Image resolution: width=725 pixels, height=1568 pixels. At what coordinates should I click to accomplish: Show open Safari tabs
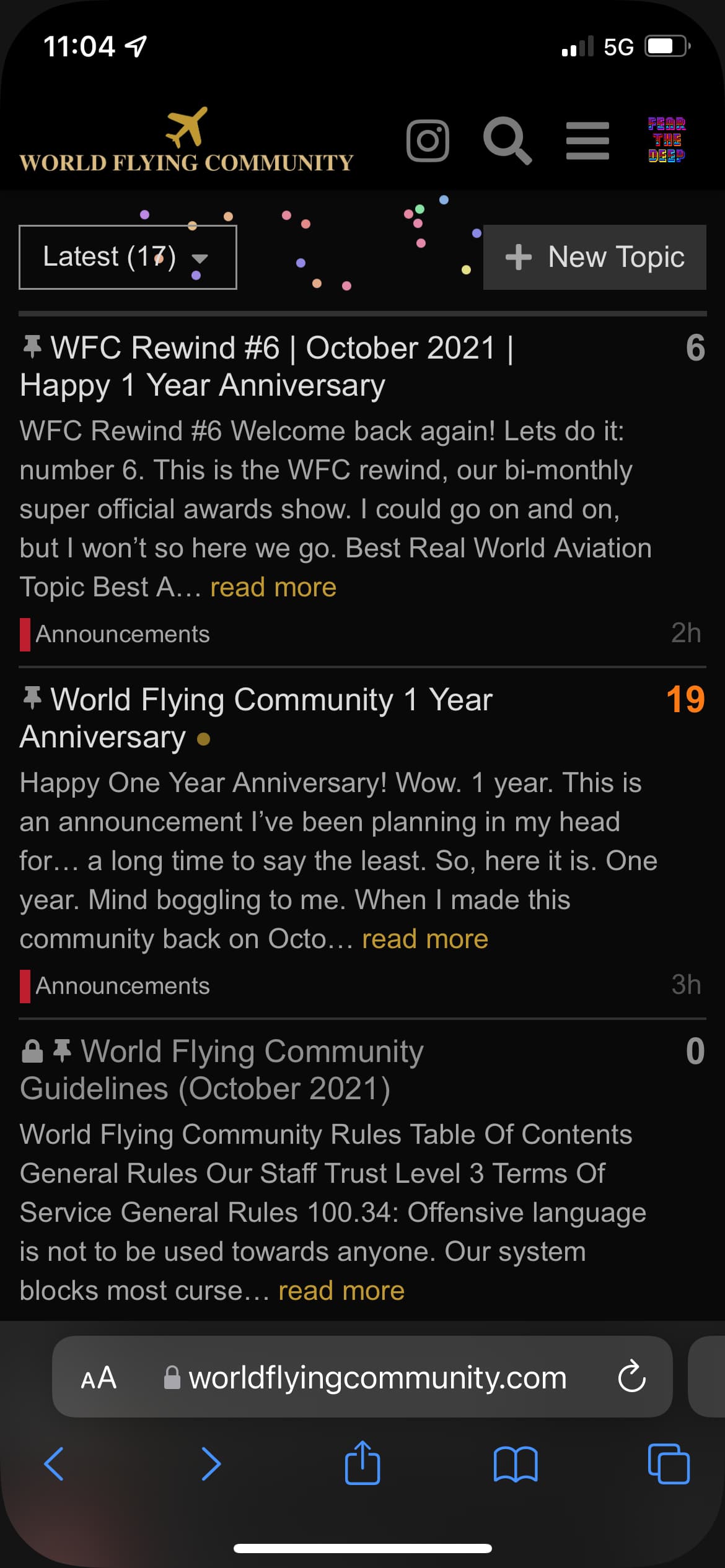pos(669,1464)
